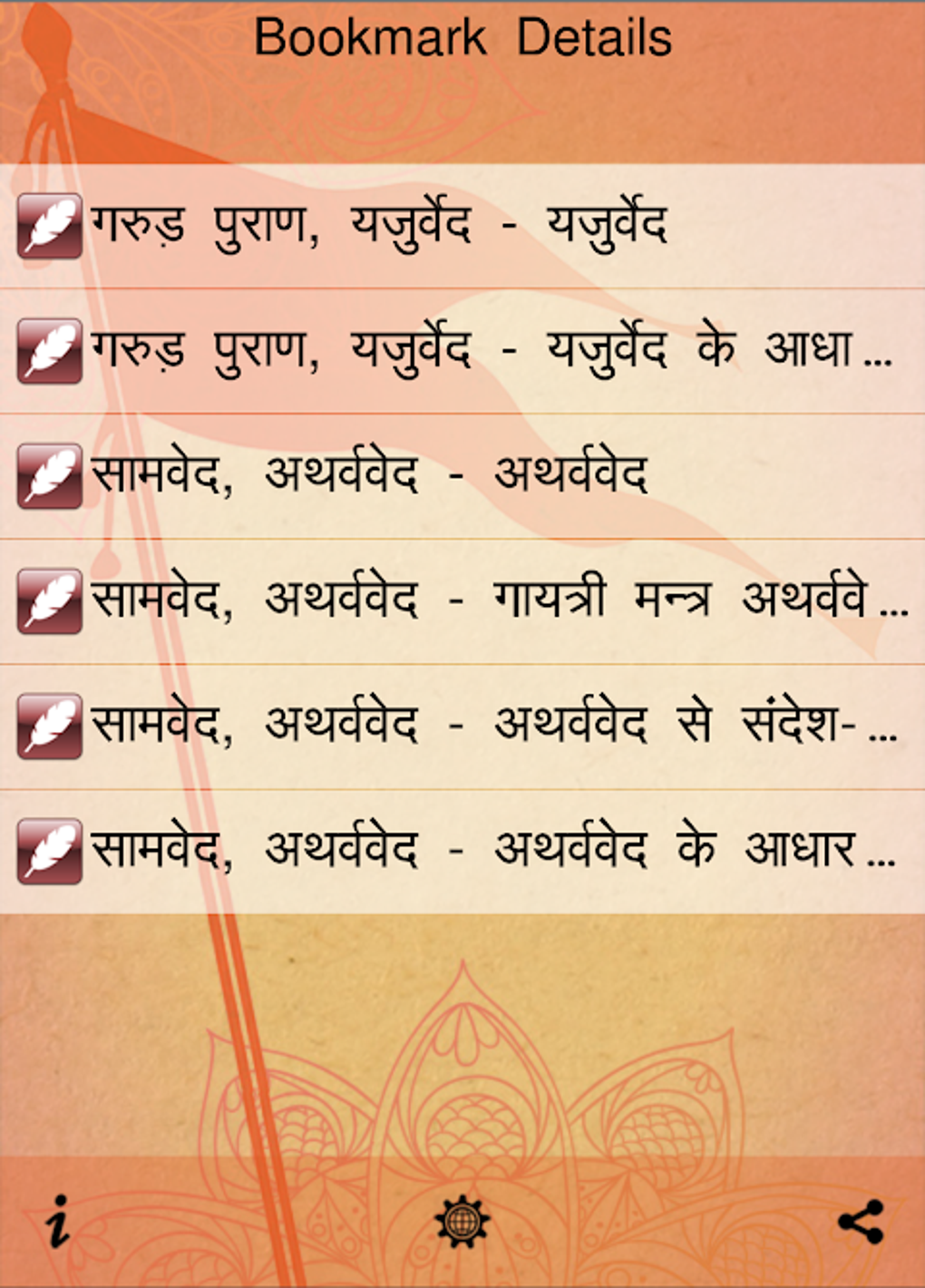
Task: Open bookmark सामवेद, अथर्ववेद - अथर्ववेद
Action: coord(462,476)
